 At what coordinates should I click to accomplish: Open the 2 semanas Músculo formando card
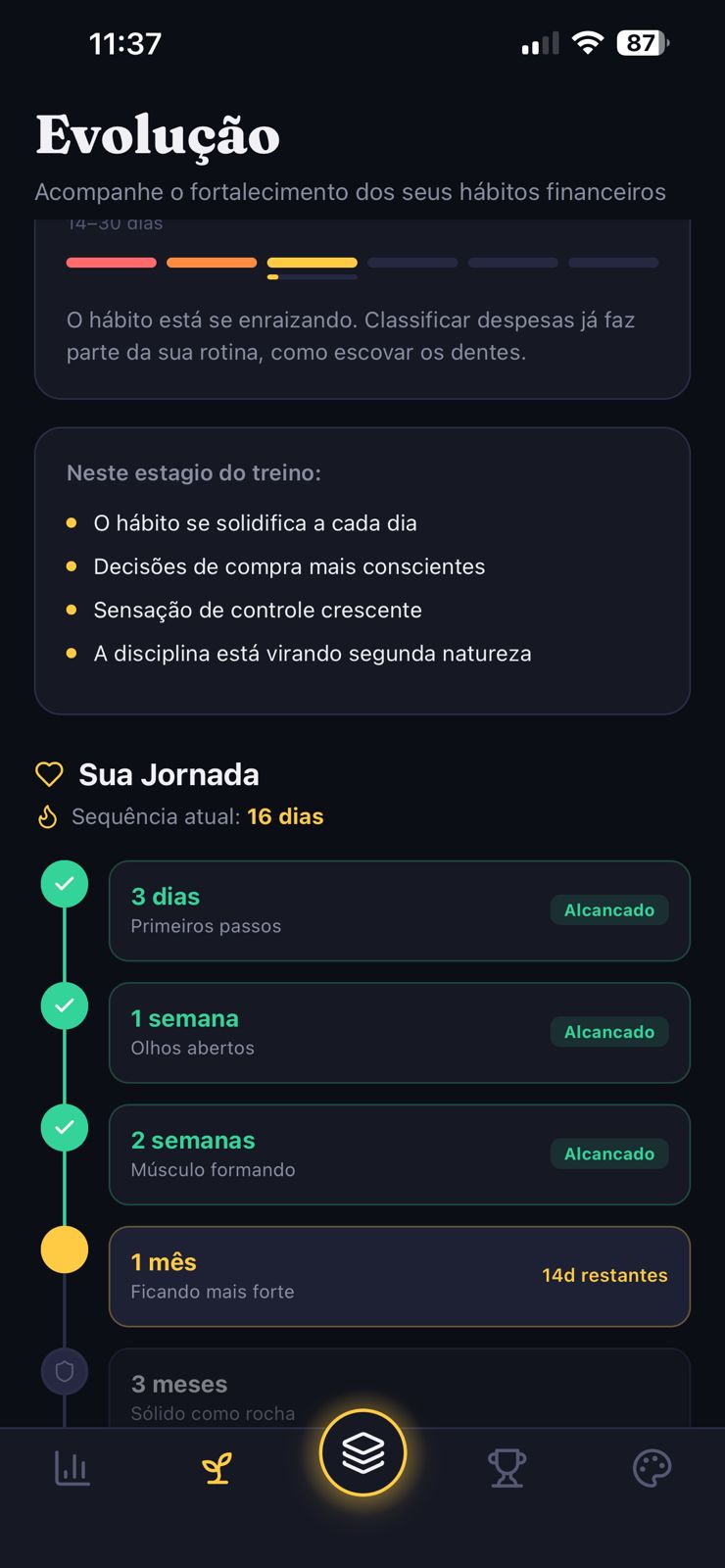[x=400, y=1154]
